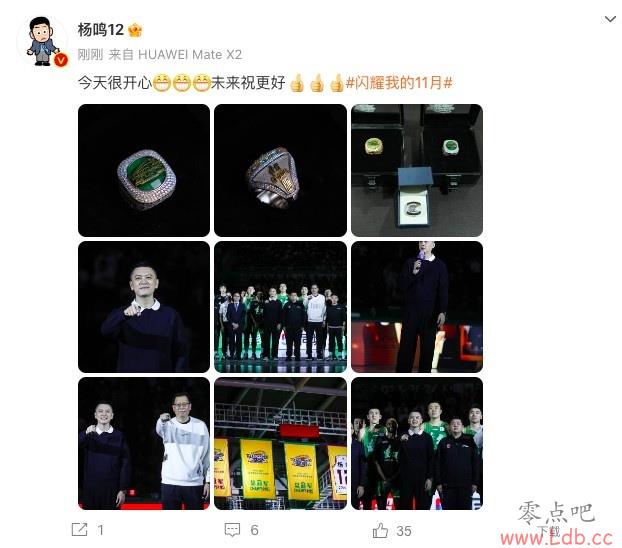View the first ring photo on green base

144,170
